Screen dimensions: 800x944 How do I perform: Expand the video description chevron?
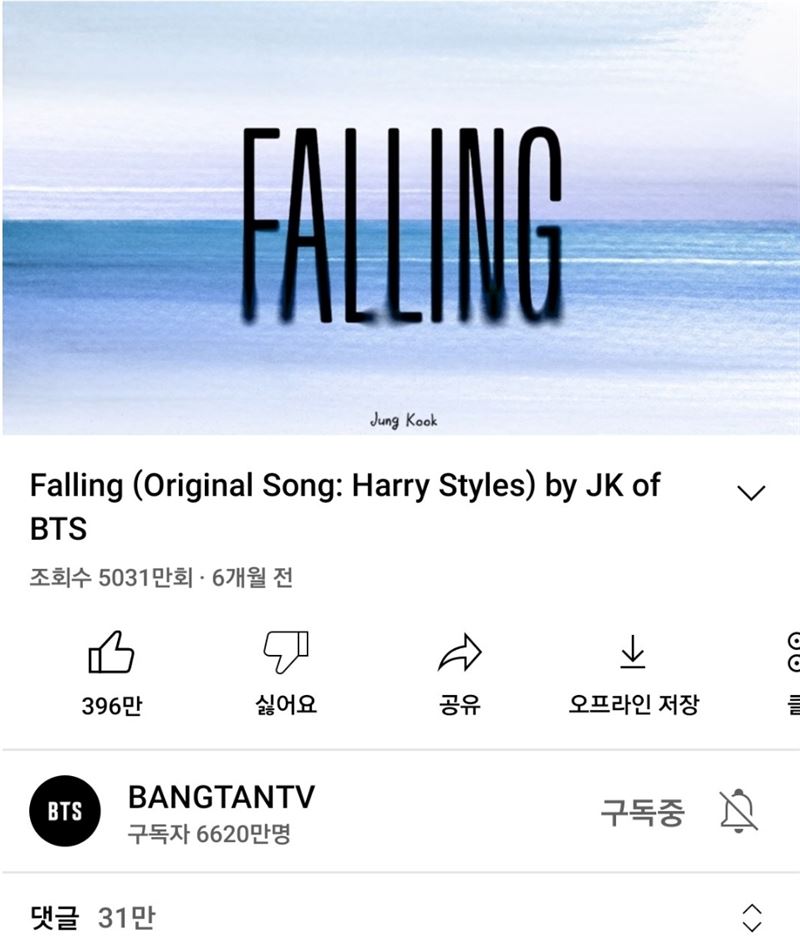tap(750, 492)
